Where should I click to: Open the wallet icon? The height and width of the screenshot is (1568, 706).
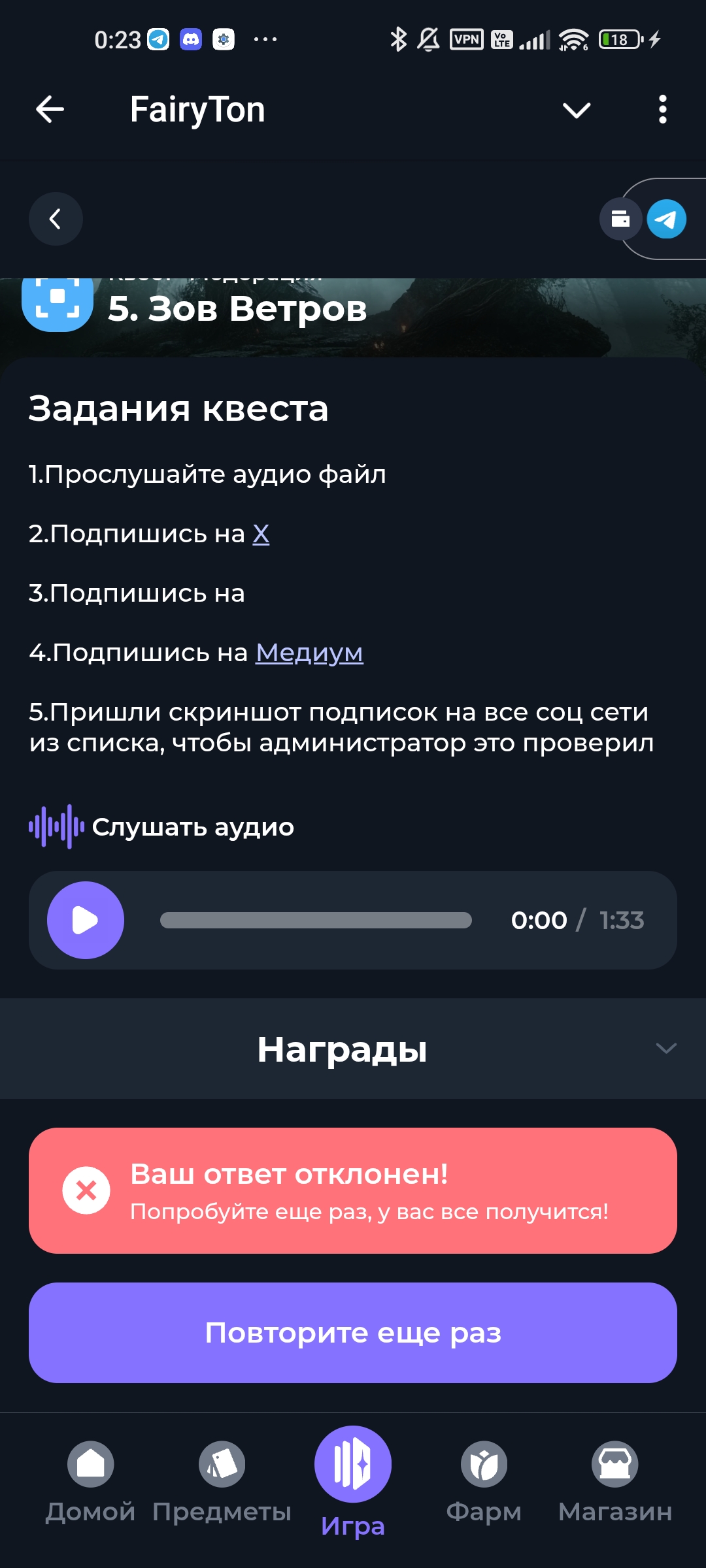(x=620, y=219)
